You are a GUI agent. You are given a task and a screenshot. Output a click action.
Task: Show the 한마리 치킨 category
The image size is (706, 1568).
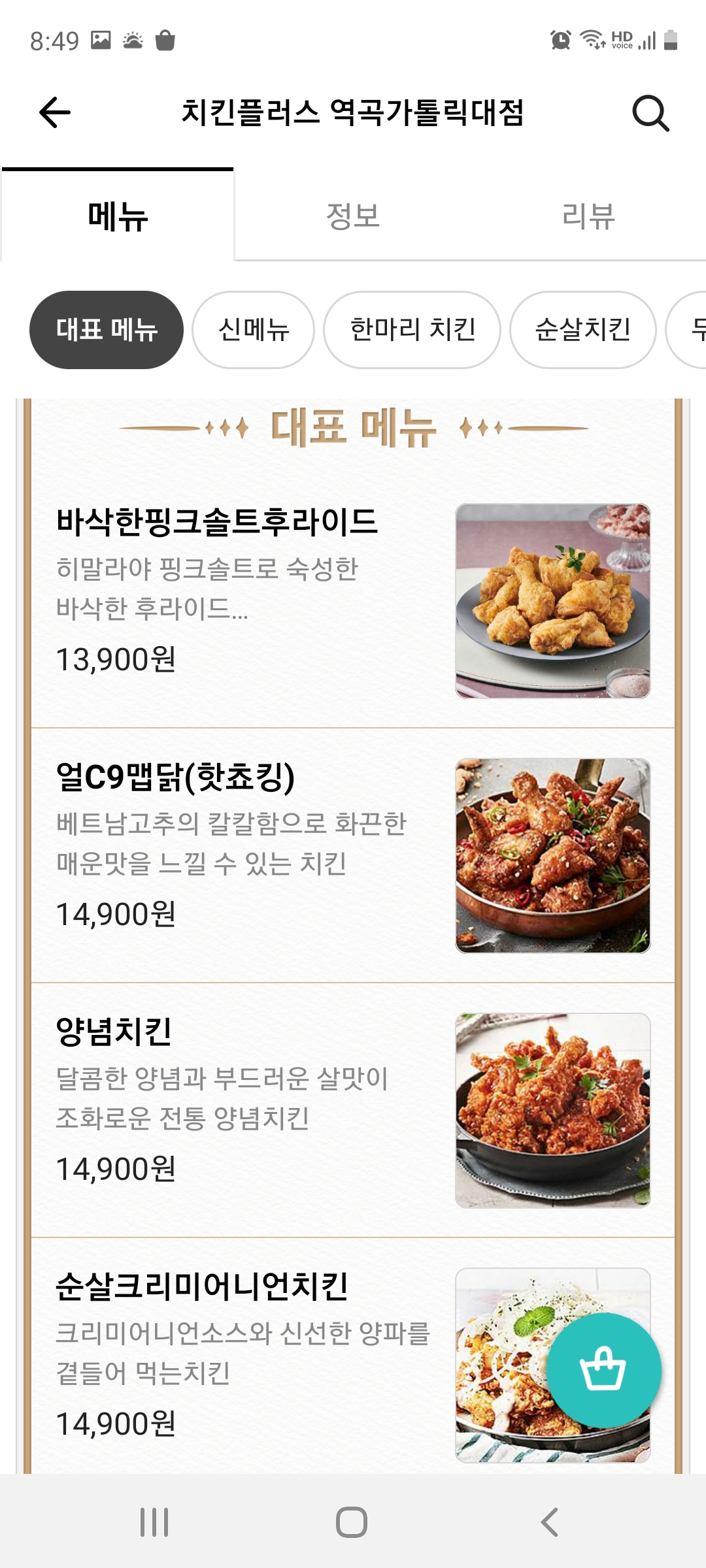pyautogui.click(x=412, y=330)
